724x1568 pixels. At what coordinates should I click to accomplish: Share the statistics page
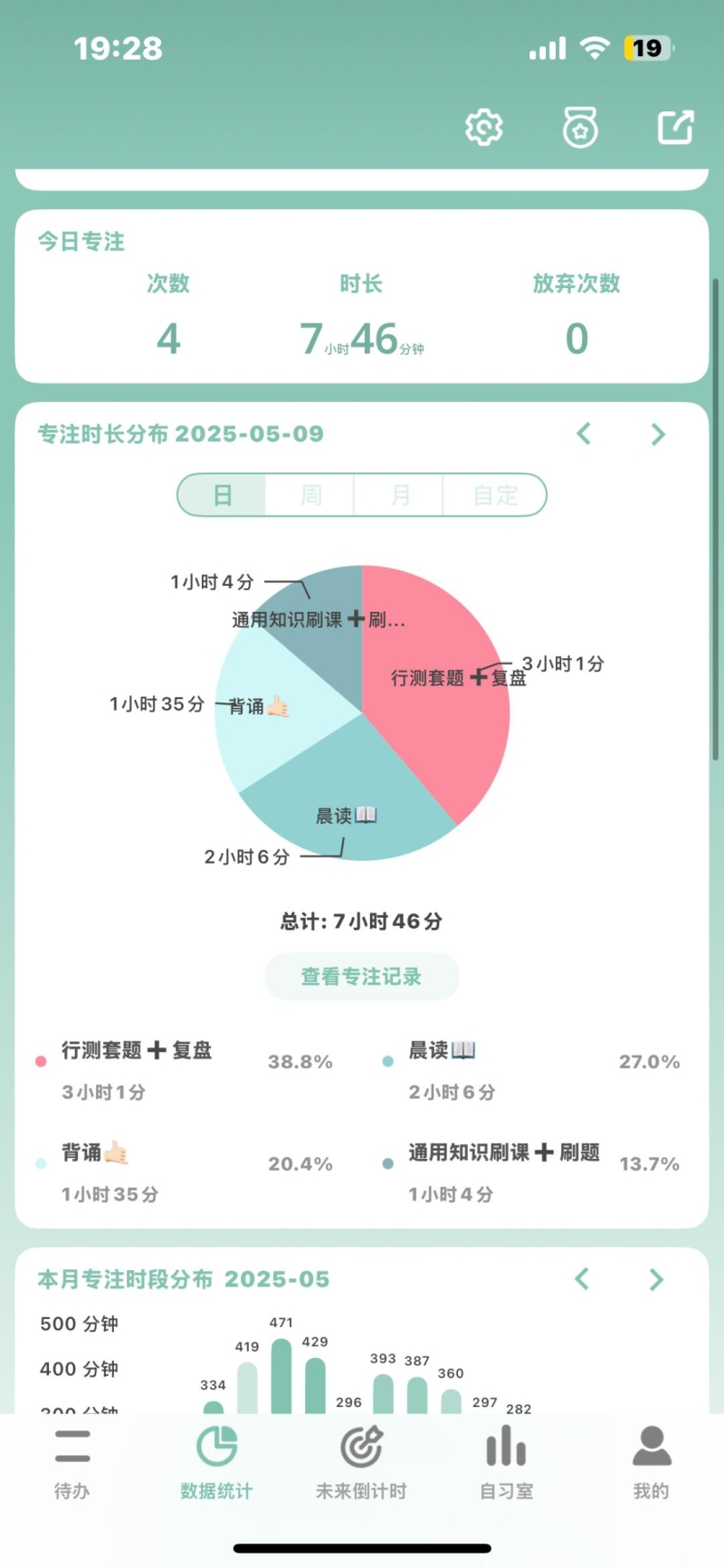click(x=675, y=128)
